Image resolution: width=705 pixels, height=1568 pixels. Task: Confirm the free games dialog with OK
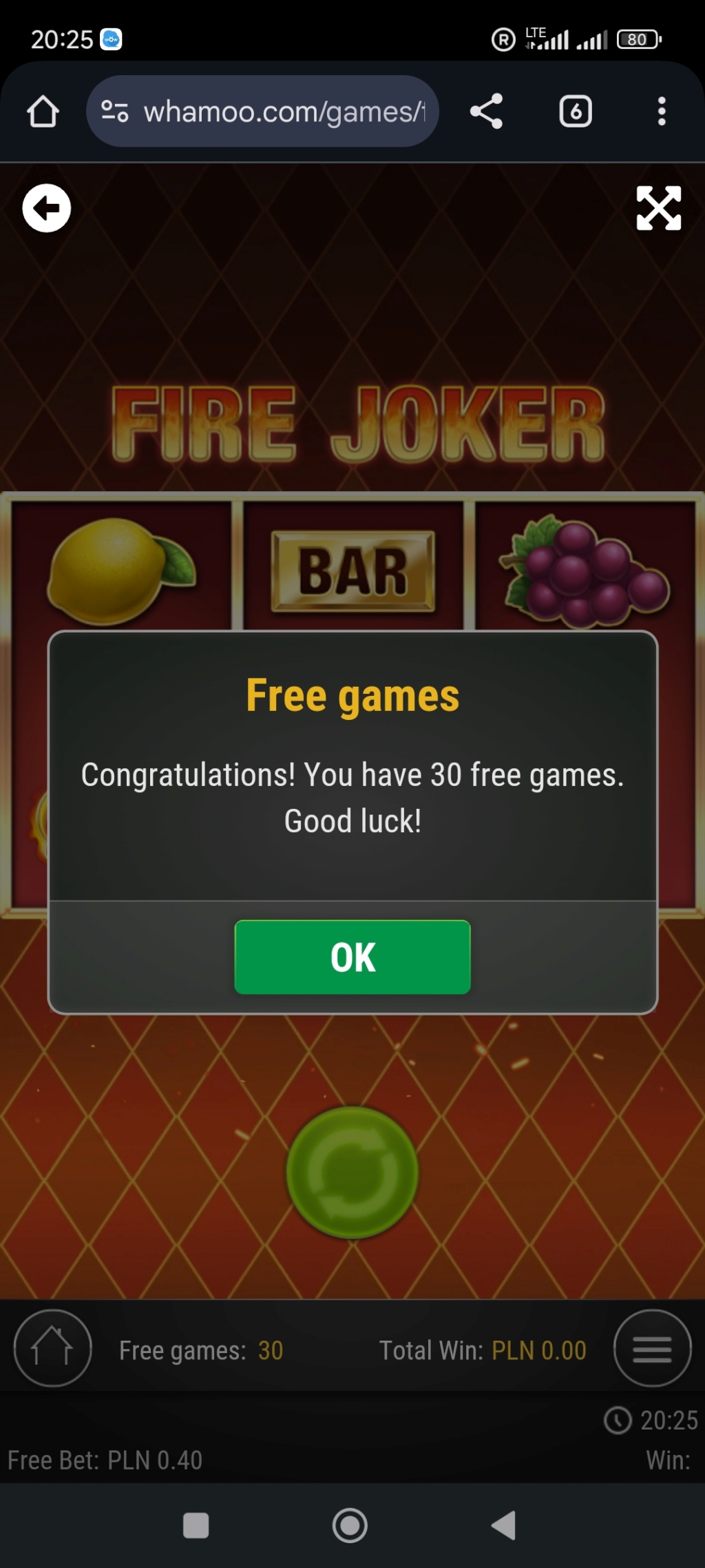(x=352, y=957)
